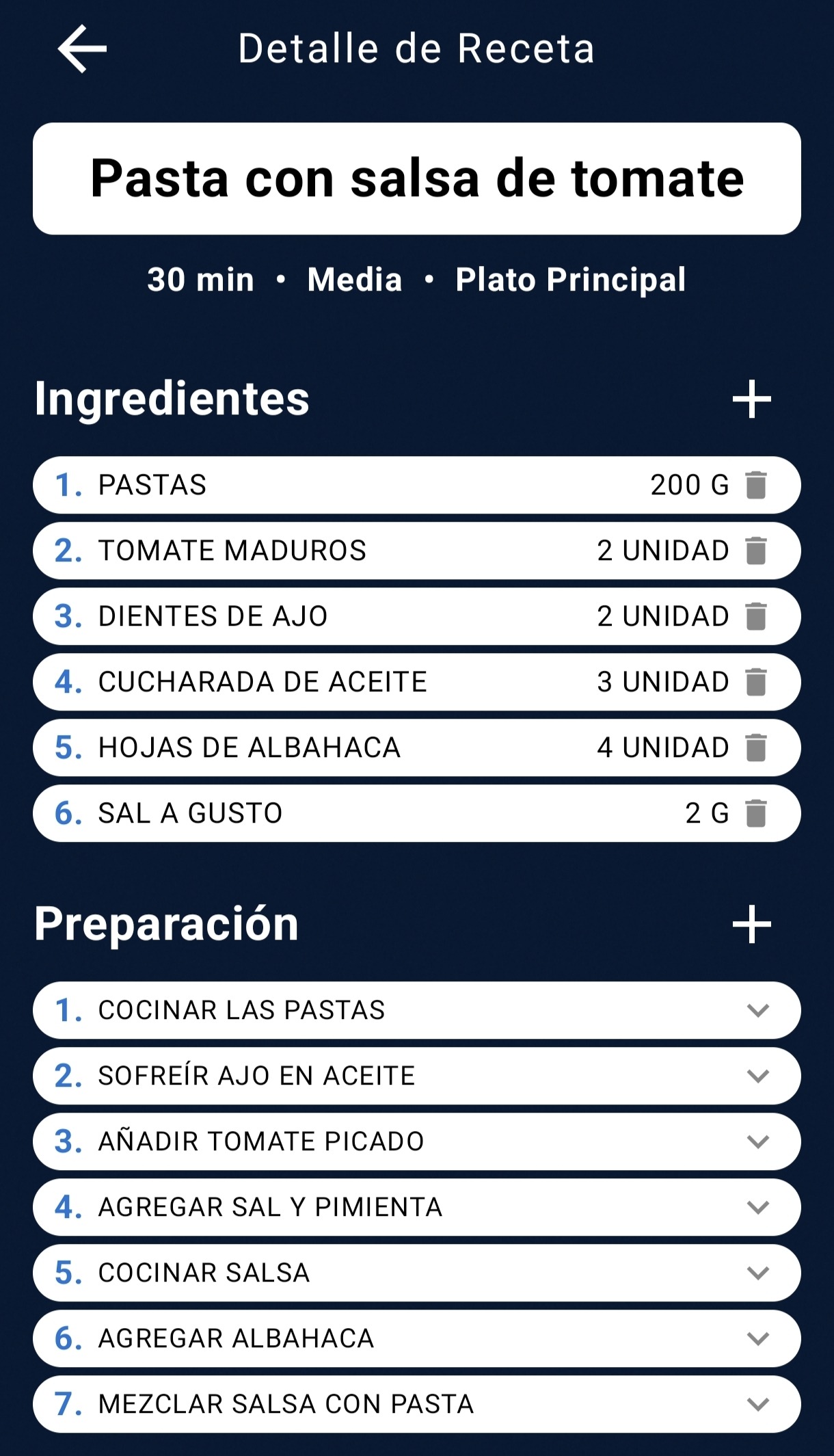
Task: Delete the PASTAS ingredient with its trash icon
Action: pos(756,484)
